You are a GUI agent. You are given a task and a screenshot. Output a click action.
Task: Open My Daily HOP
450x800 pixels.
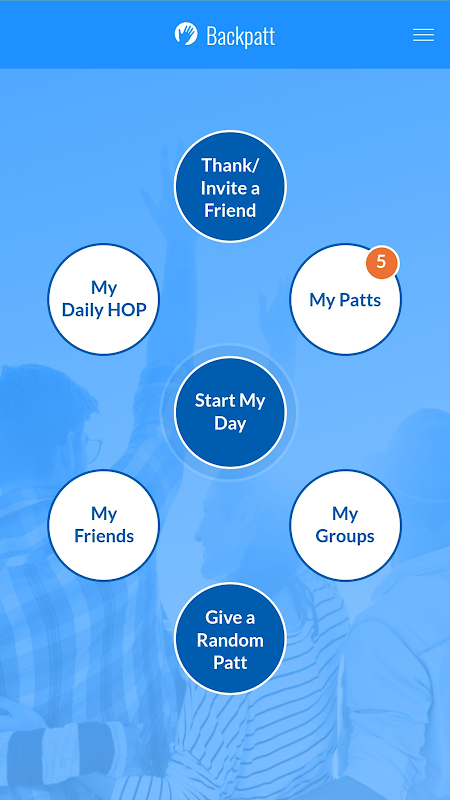pos(104,299)
